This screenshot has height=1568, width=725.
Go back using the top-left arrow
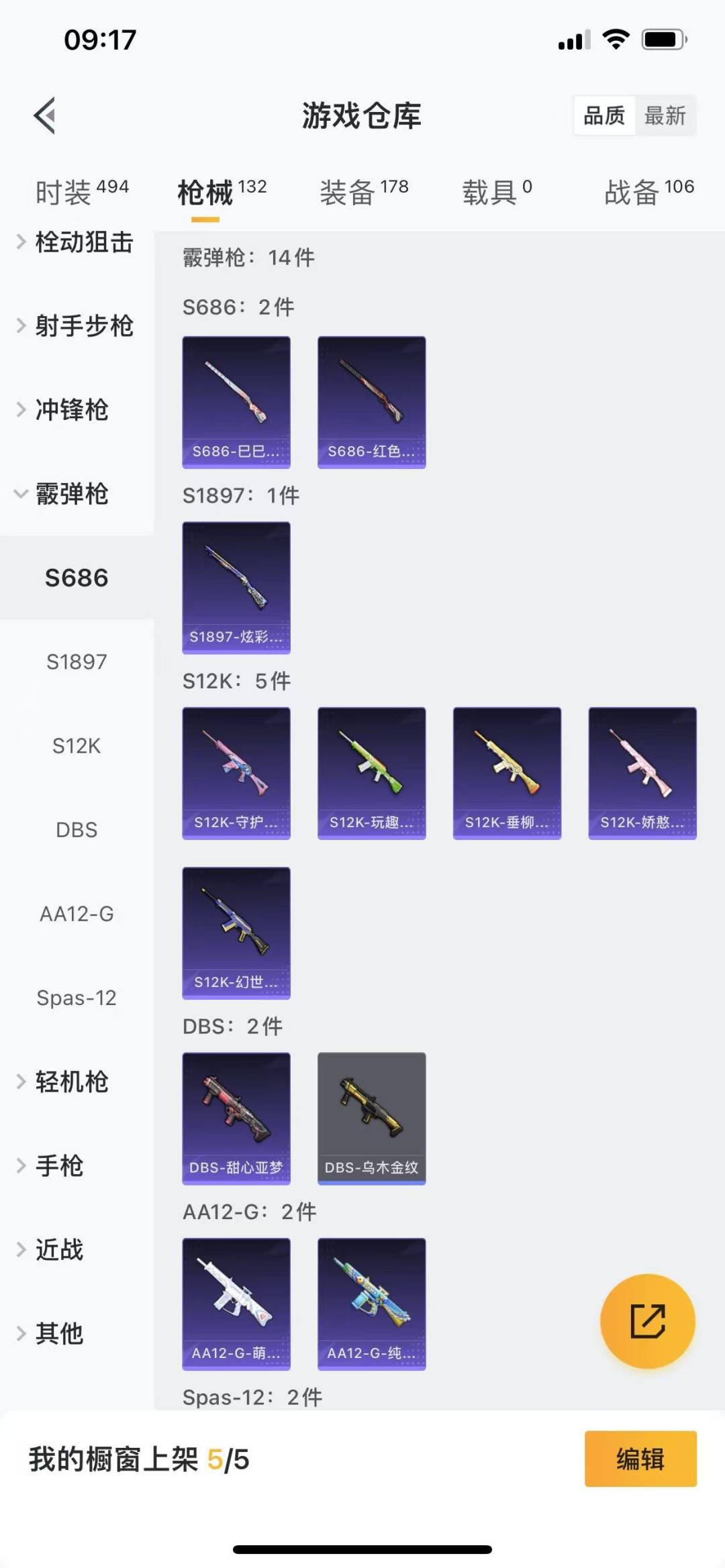tap(44, 115)
